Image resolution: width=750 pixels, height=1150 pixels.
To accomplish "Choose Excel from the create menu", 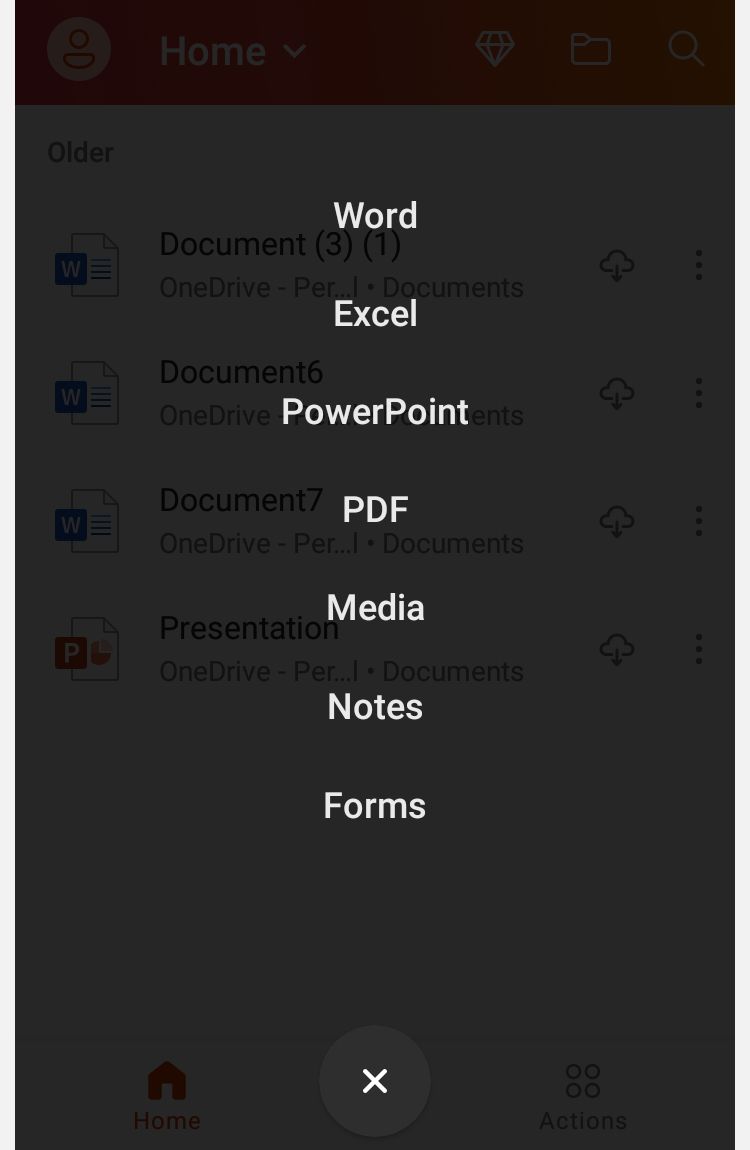I will [375, 313].
